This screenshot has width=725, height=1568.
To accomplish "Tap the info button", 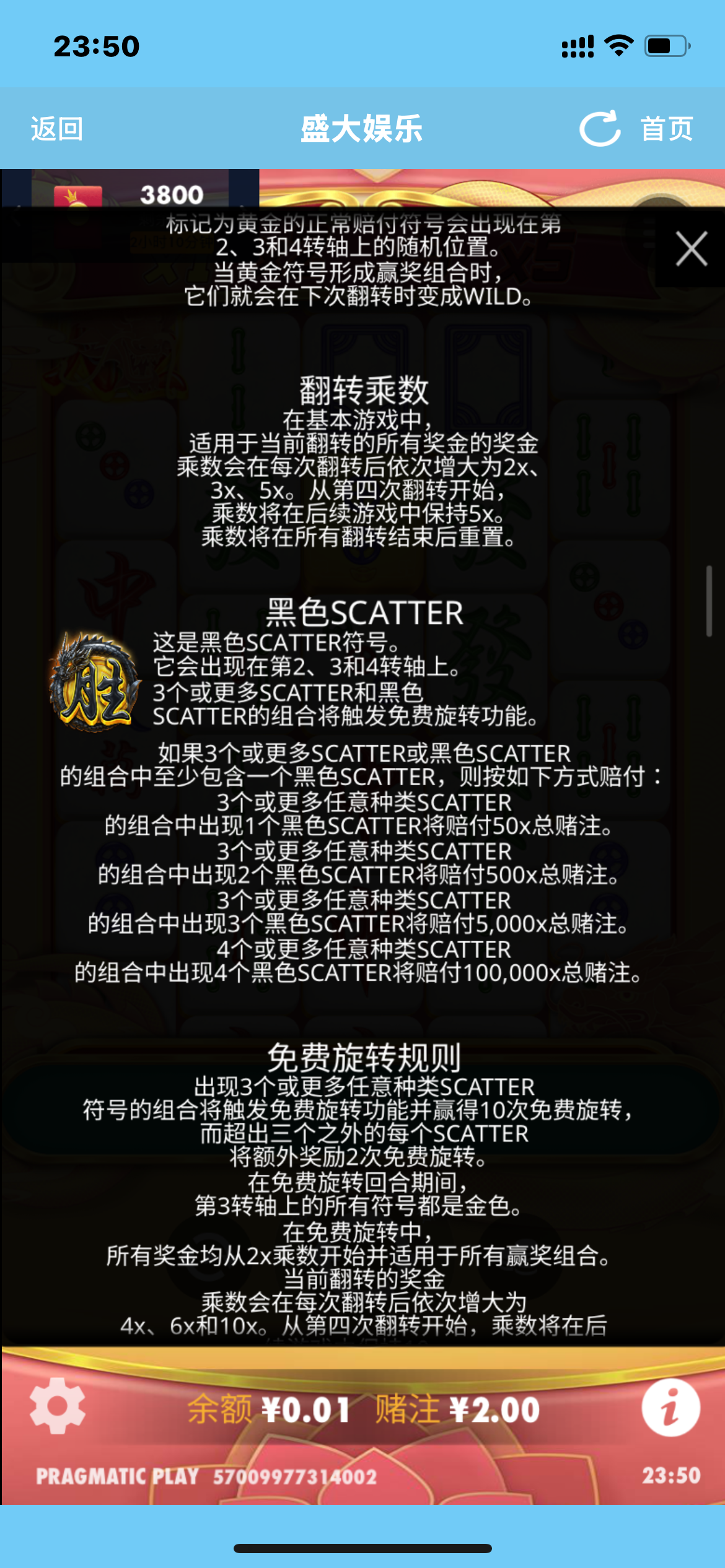I will (670, 1407).
